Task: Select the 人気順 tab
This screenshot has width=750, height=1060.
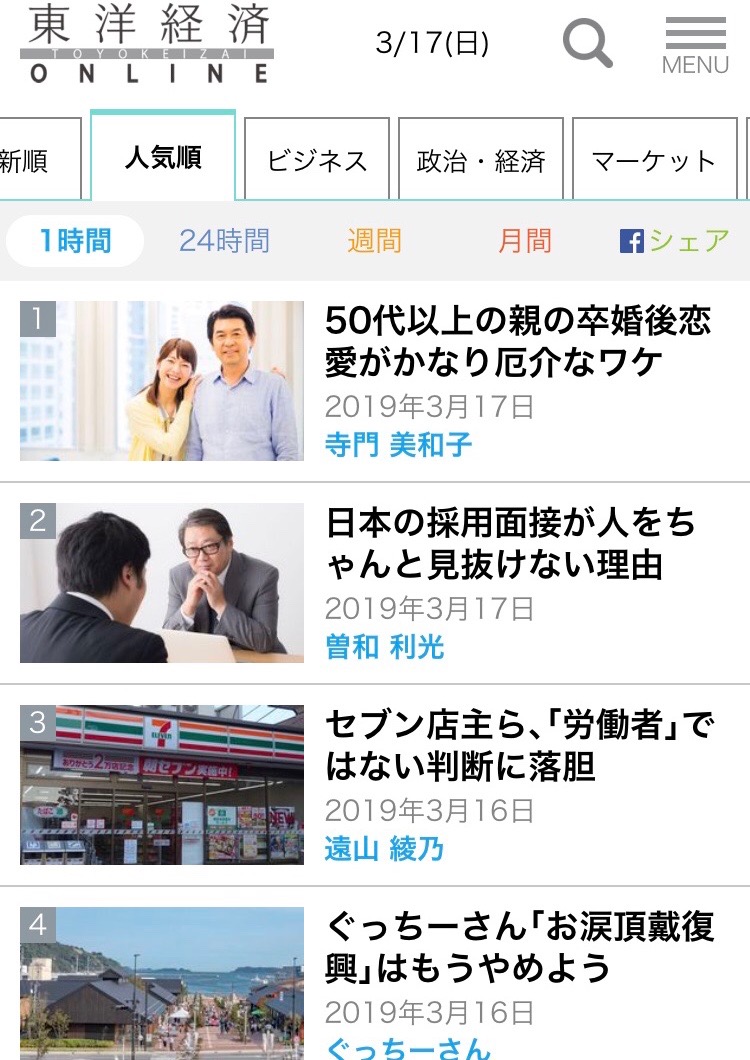Action: tap(163, 158)
